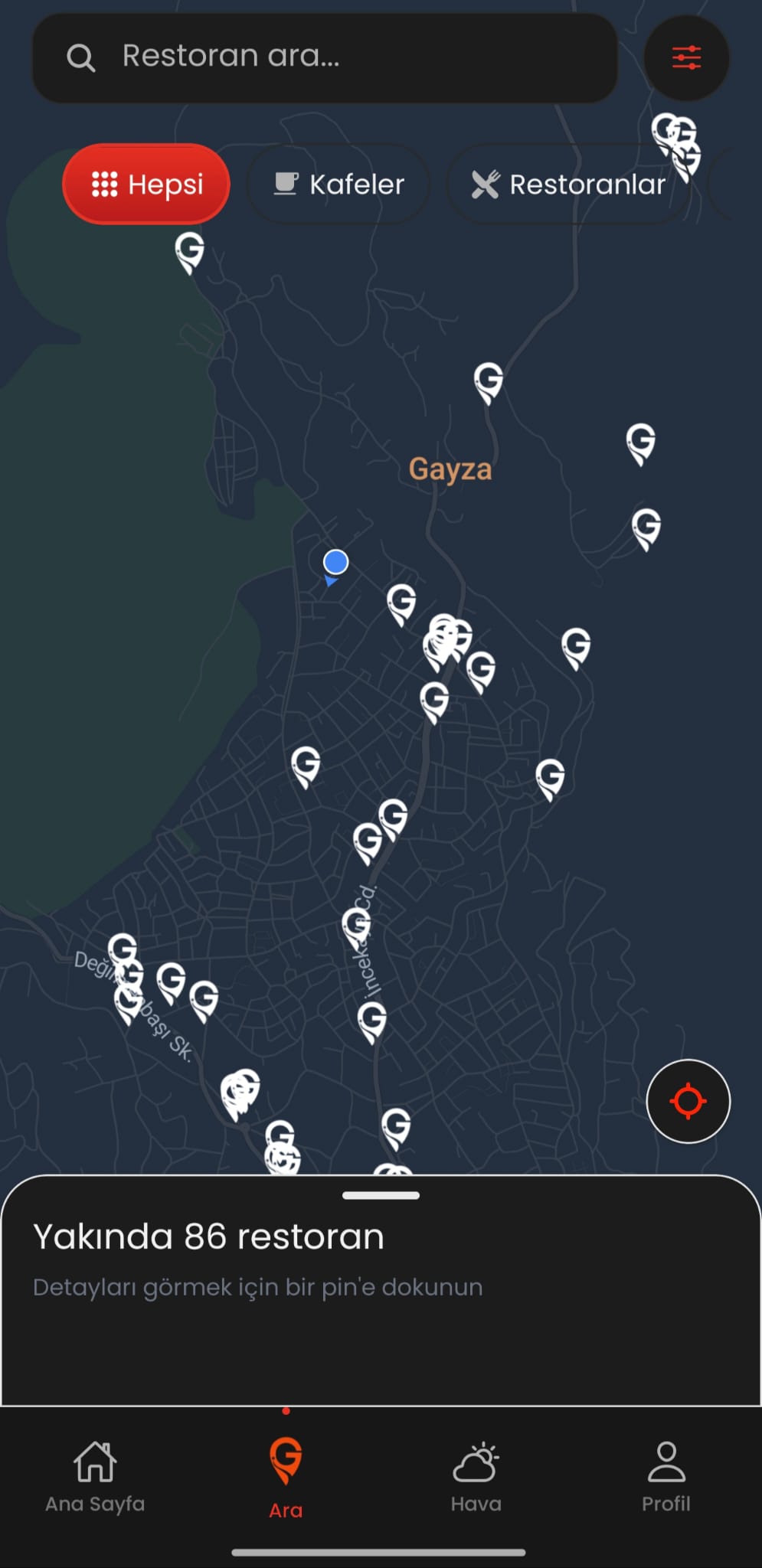Switch to the Ara tab

click(x=286, y=1478)
